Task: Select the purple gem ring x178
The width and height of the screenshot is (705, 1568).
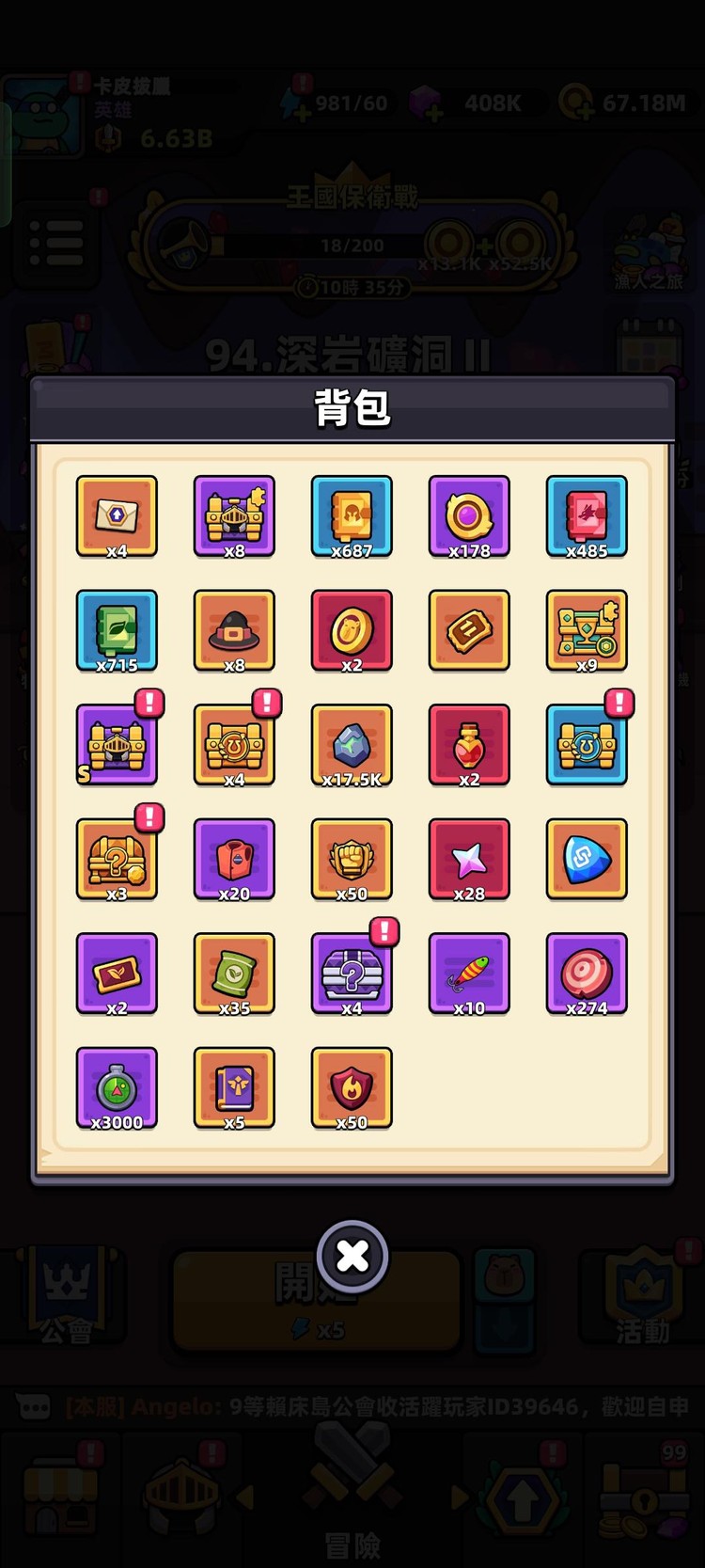Action: pos(469,515)
